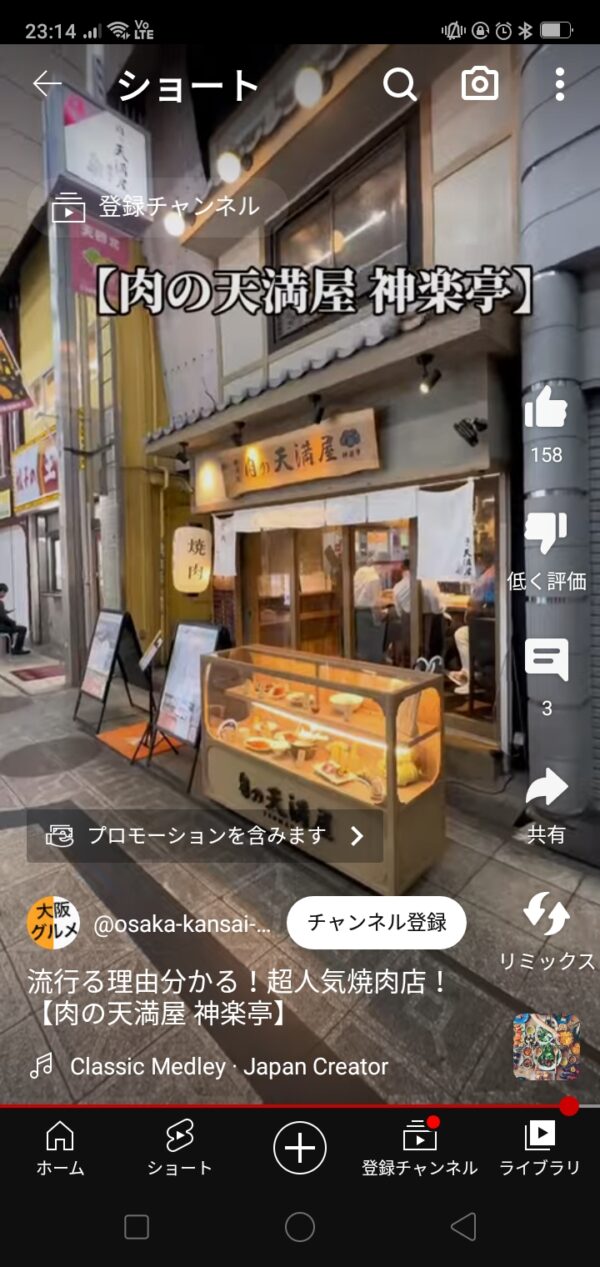Create new content with the plus button

pos(300,1146)
